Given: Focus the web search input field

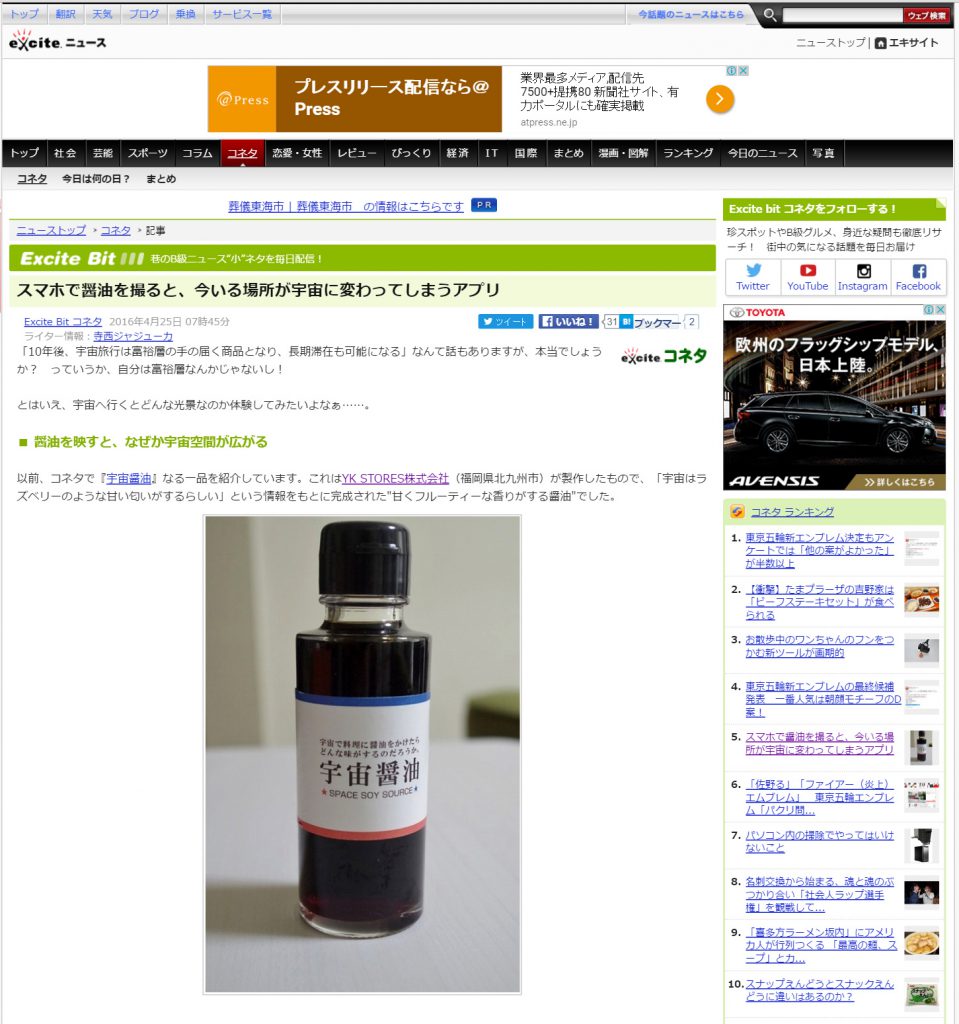Looking at the screenshot, I should [x=842, y=15].
